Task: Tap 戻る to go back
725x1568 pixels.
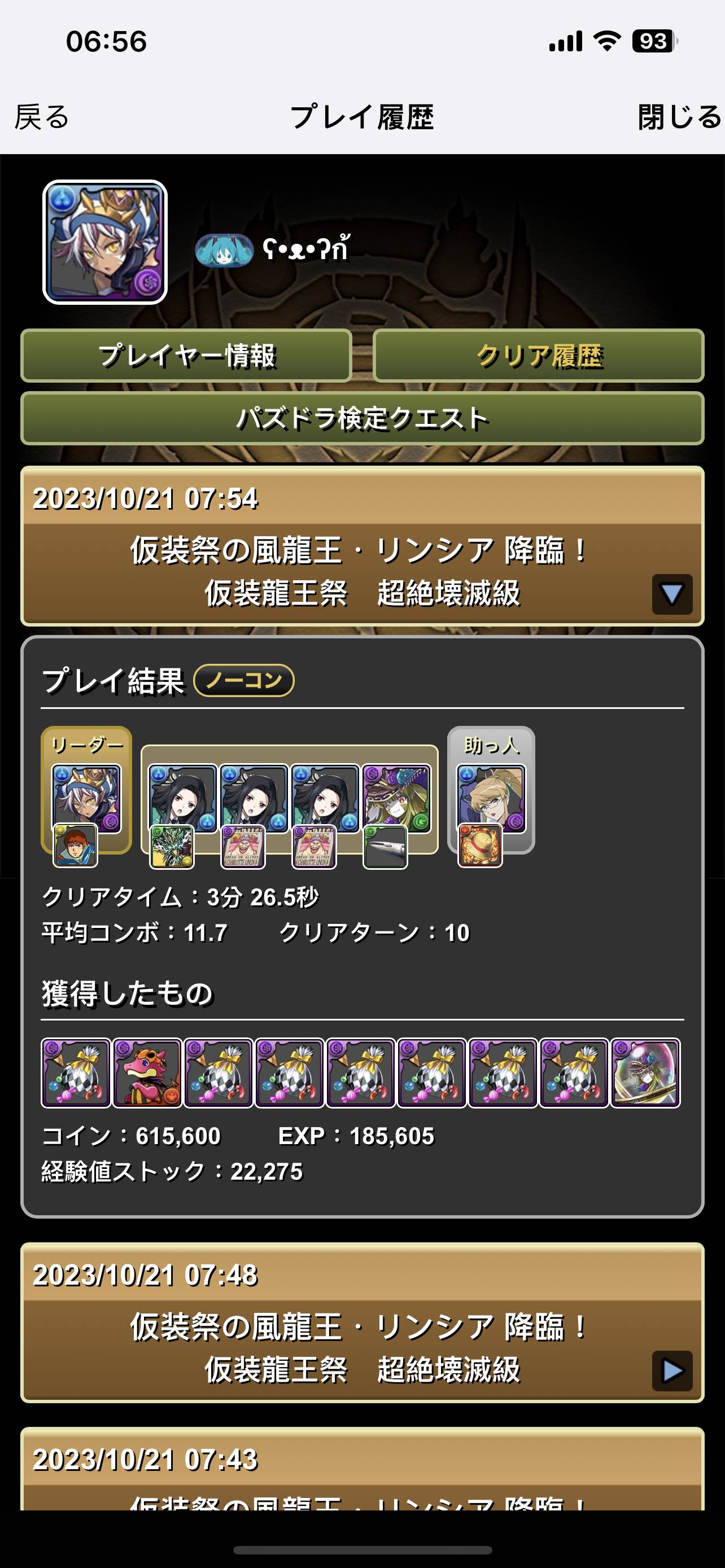Action: [x=41, y=117]
